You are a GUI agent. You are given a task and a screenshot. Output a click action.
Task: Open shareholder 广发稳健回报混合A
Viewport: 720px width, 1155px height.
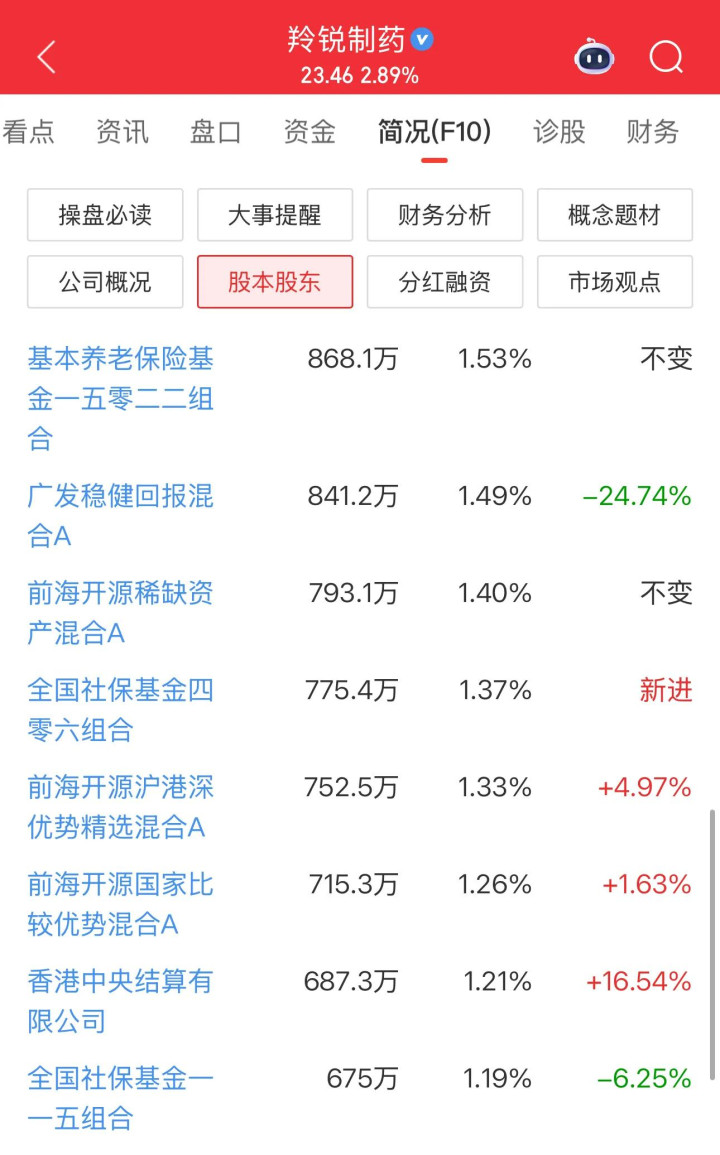click(120, 516)
